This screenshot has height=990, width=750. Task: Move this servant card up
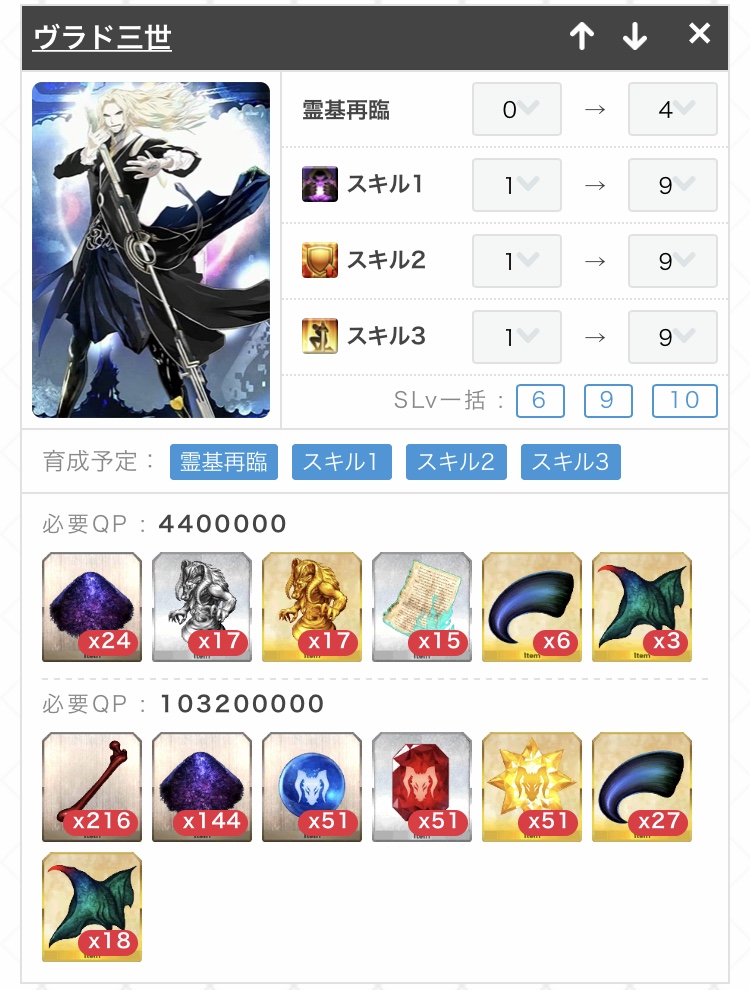(x=581, y=37)
